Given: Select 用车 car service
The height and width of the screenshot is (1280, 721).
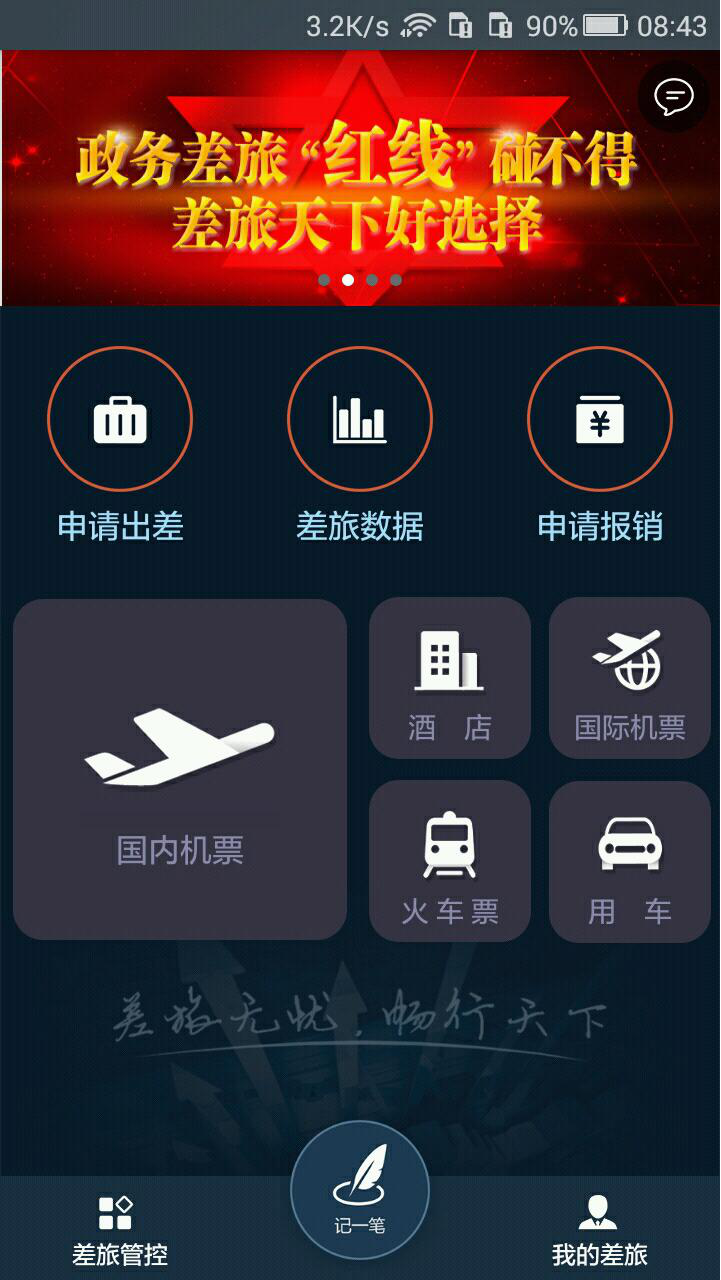Looking at the screenshot, I should pos(630,861).
